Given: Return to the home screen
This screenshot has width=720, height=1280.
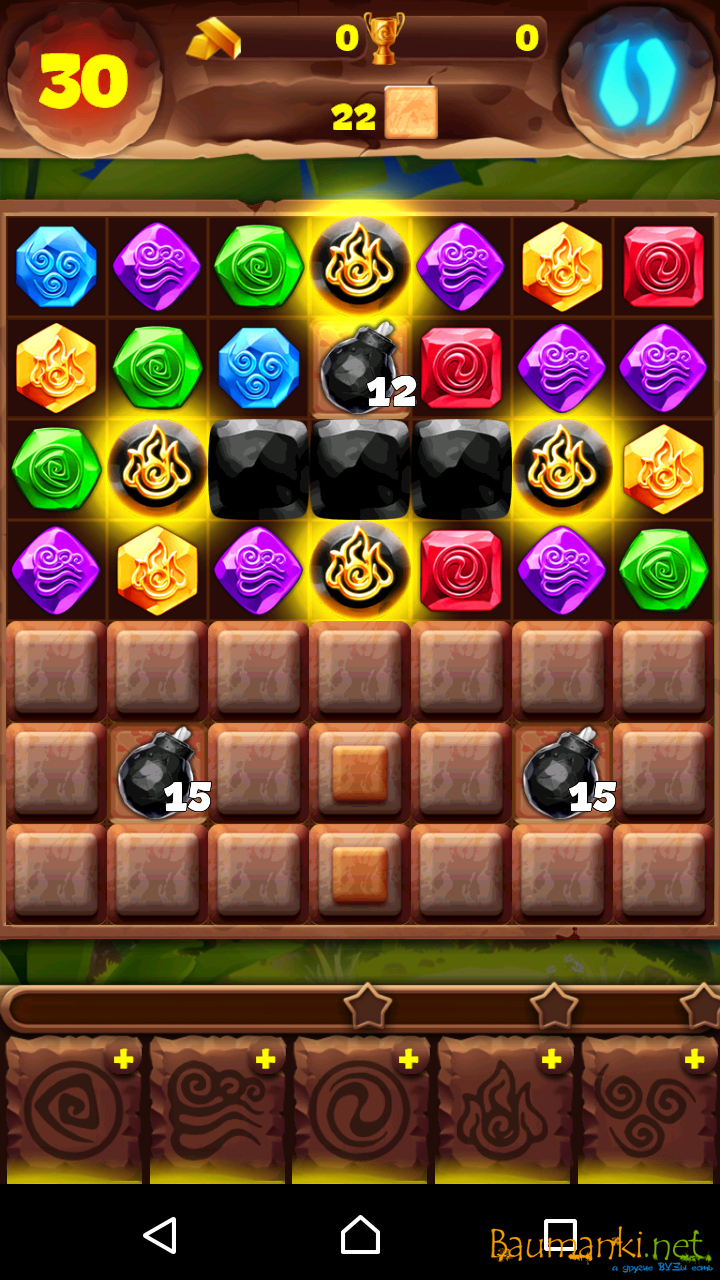Looking at the screenshot, I should pyautogui.click(x=360, y=1235).
